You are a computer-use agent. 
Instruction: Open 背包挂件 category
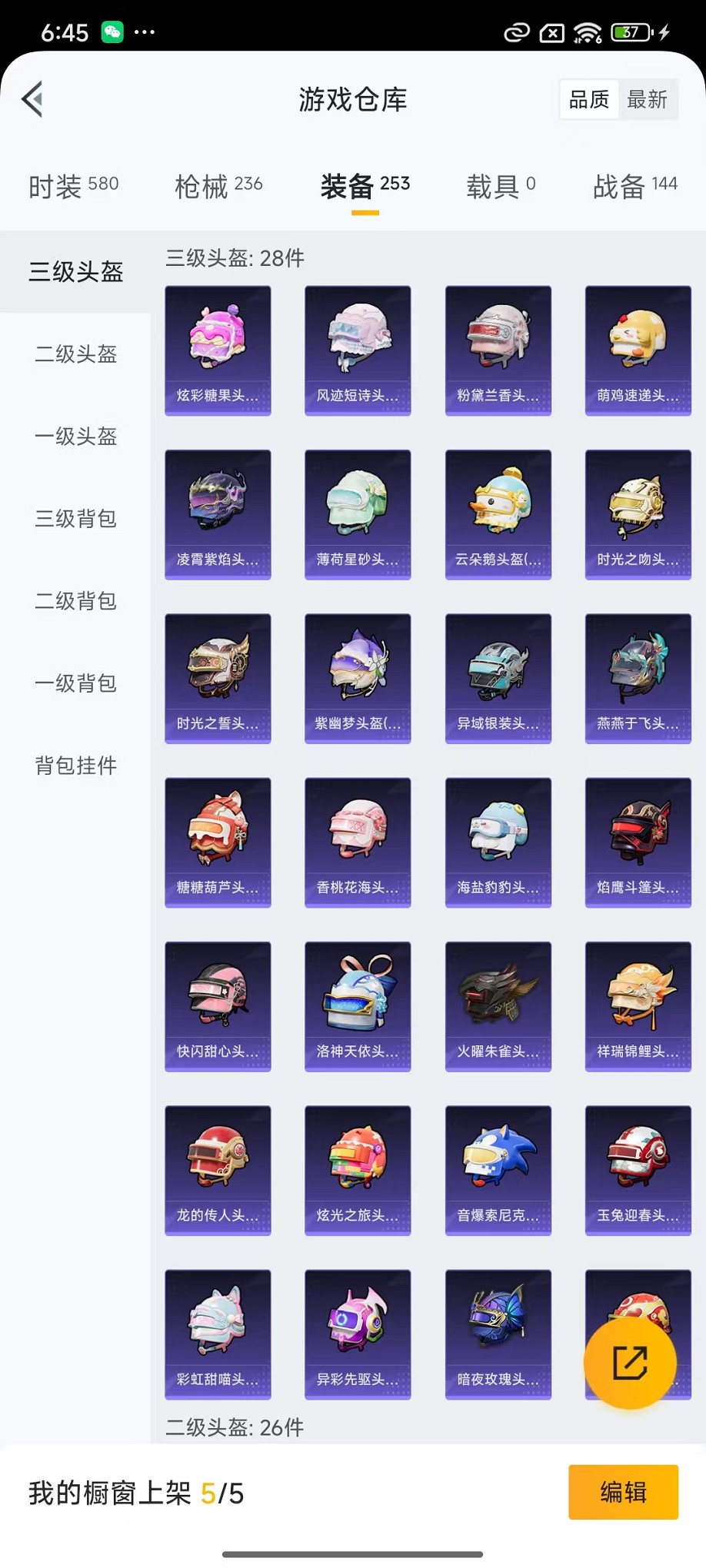tap(75, 766)
